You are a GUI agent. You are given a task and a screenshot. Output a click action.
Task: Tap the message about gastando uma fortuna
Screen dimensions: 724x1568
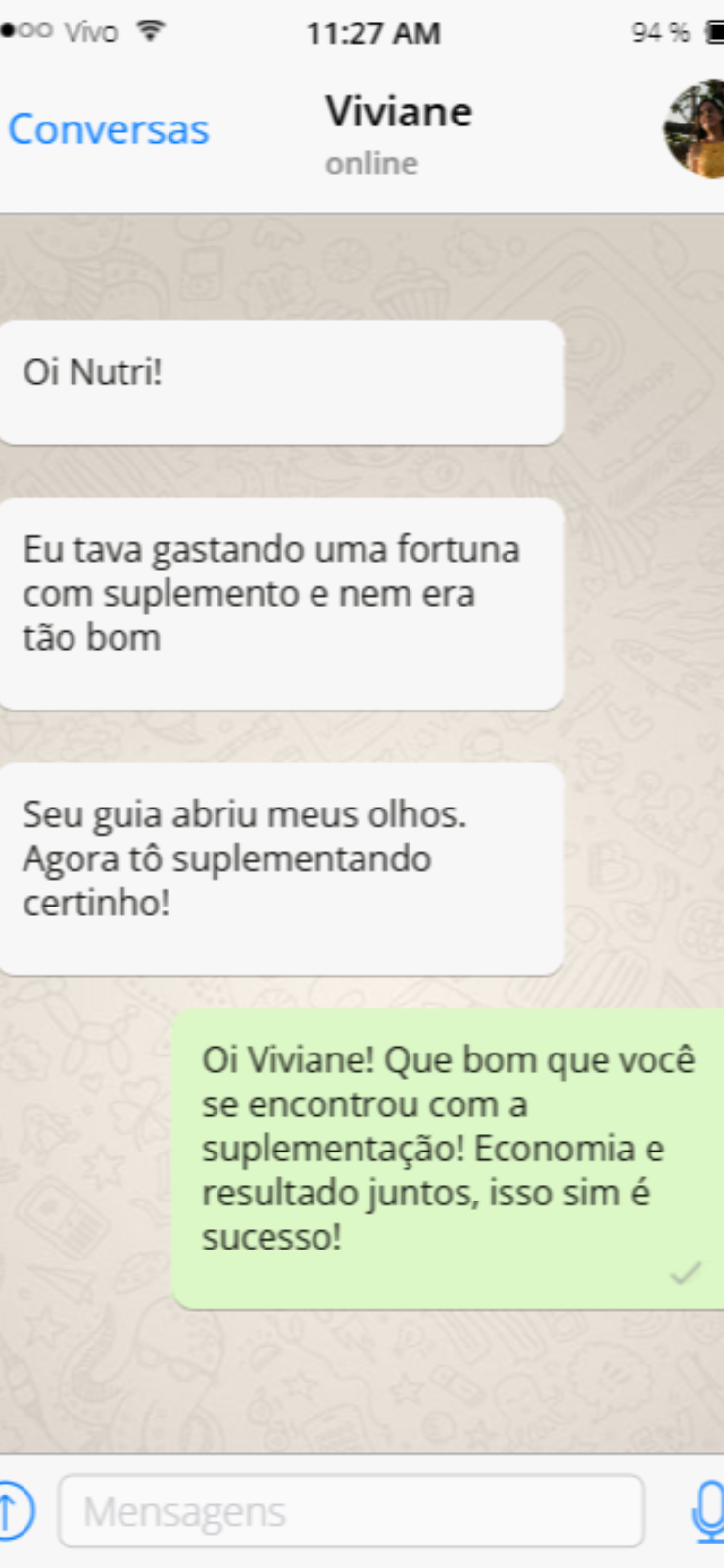click(282, 605)
